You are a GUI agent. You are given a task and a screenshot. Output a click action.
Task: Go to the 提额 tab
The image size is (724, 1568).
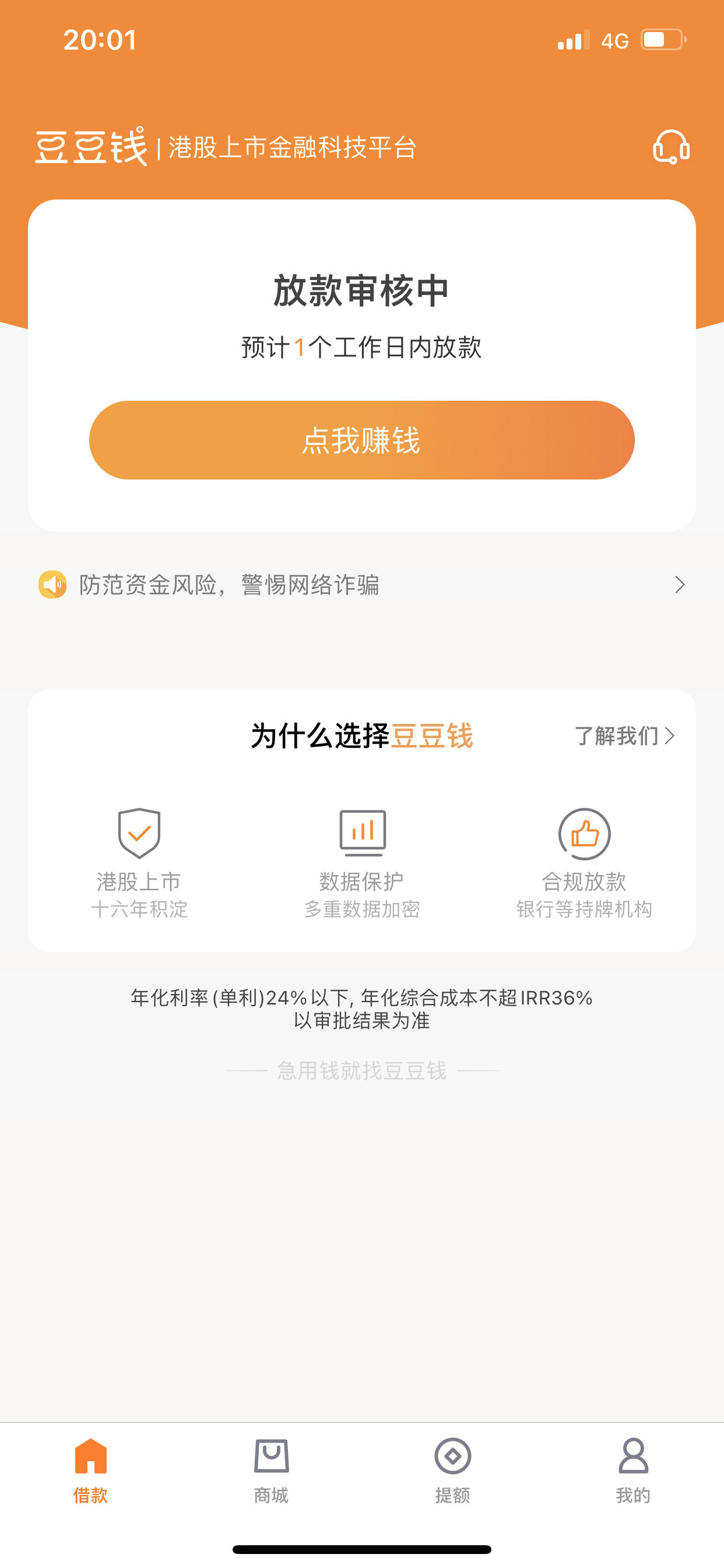click(452, 1469)
